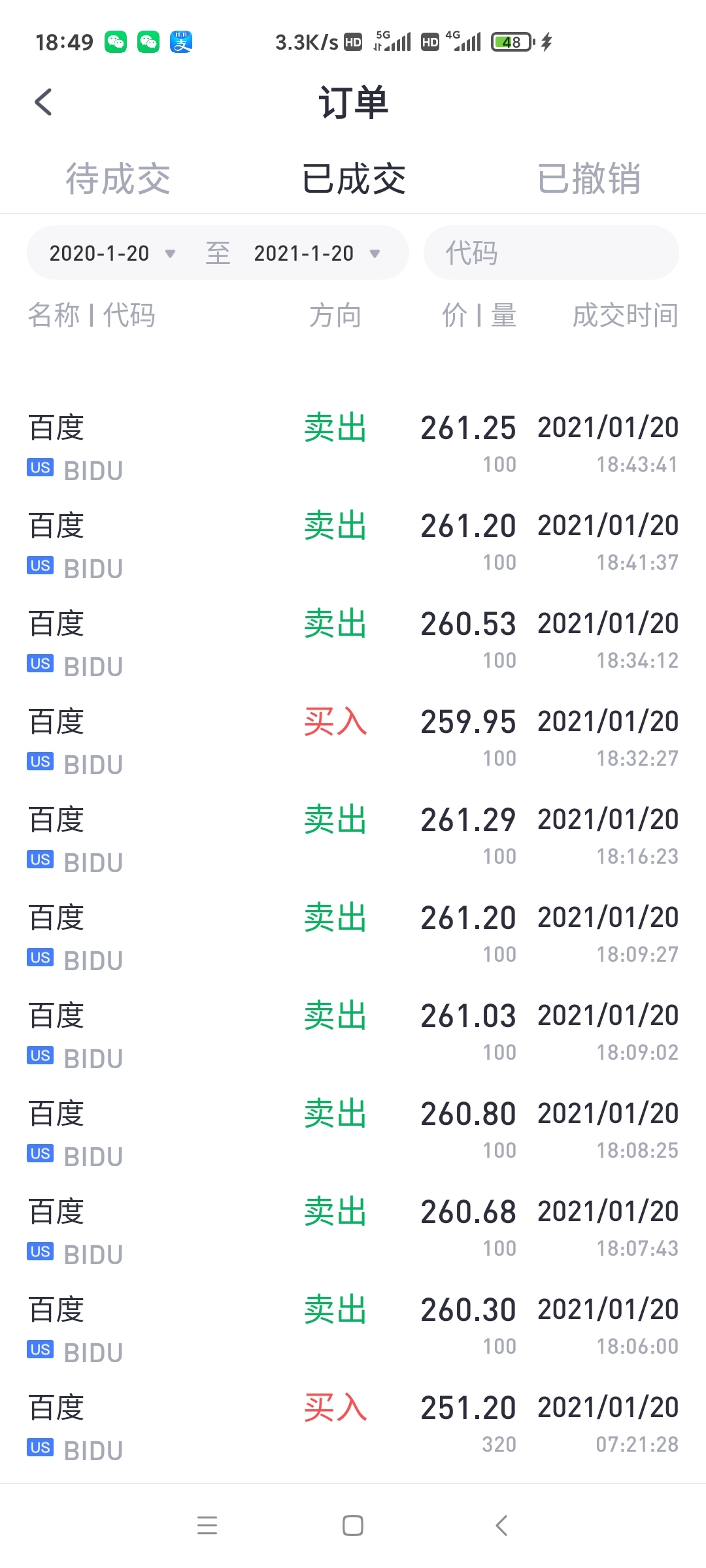Image resolution: width=706 pixels, height=1568 pixels.
Task: Change the start date 2020-1-20
Action: (x=112, y=253)
